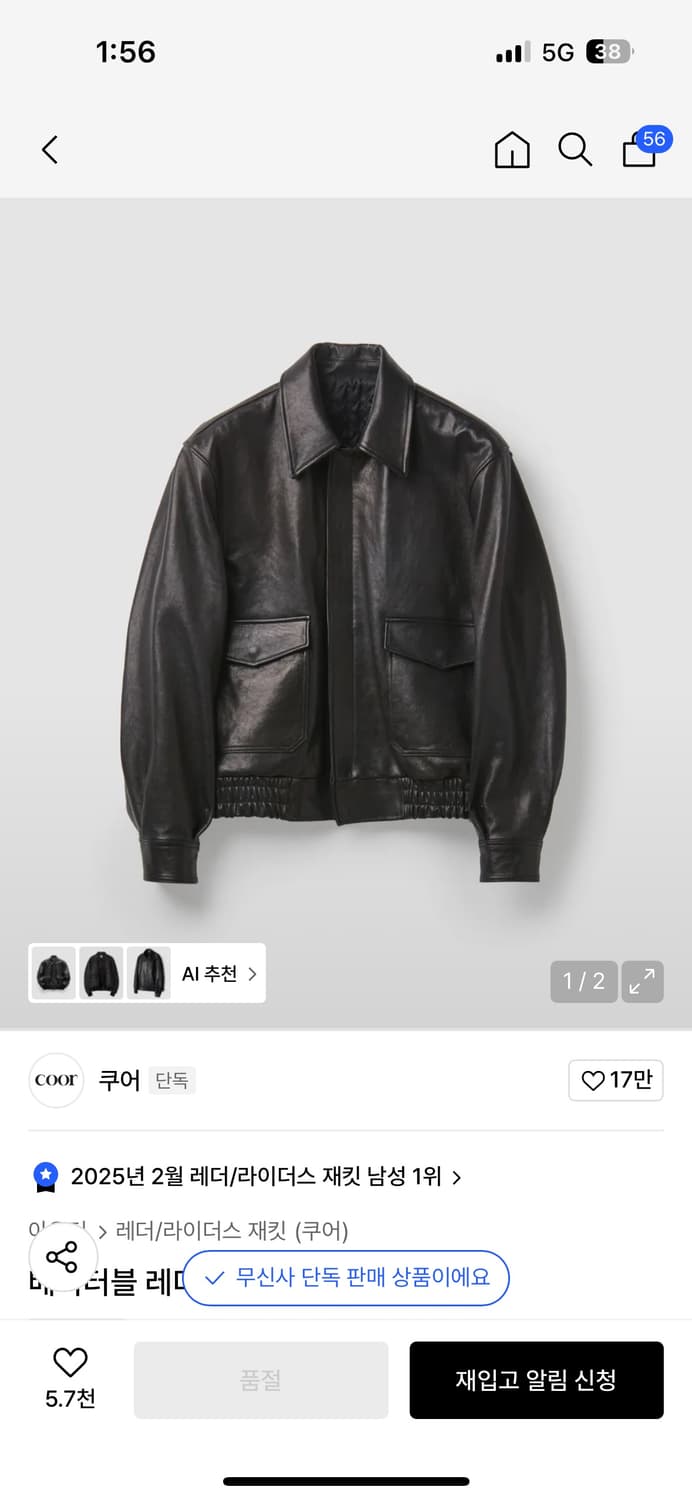Open the search icon

tap(575, 150)
